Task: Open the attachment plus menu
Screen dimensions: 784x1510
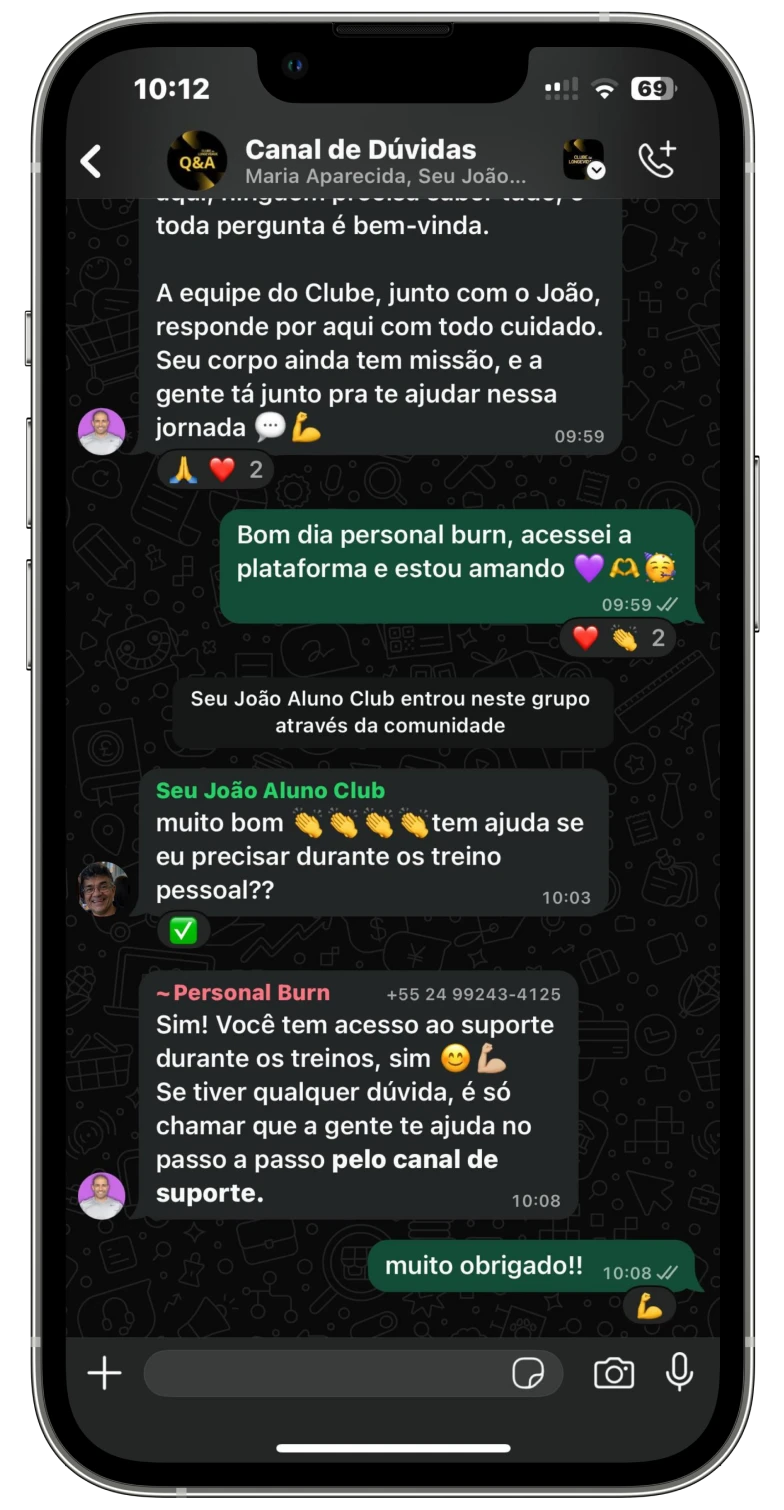Action: point(104,1373)
